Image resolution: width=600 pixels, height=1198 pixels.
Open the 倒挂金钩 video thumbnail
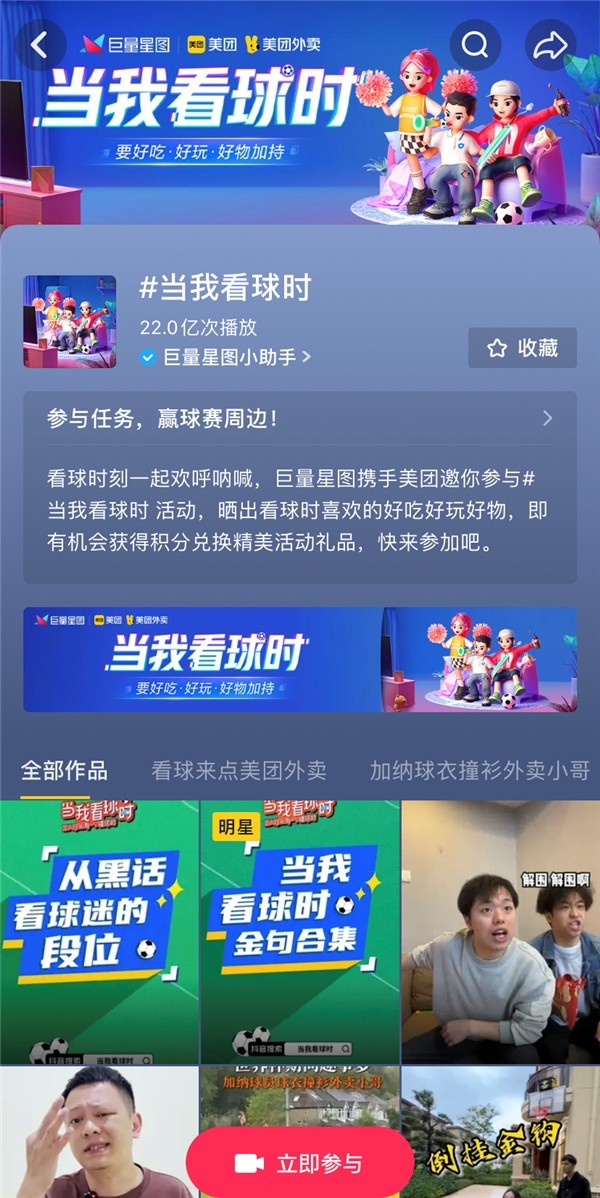[x=501, y=1132]
